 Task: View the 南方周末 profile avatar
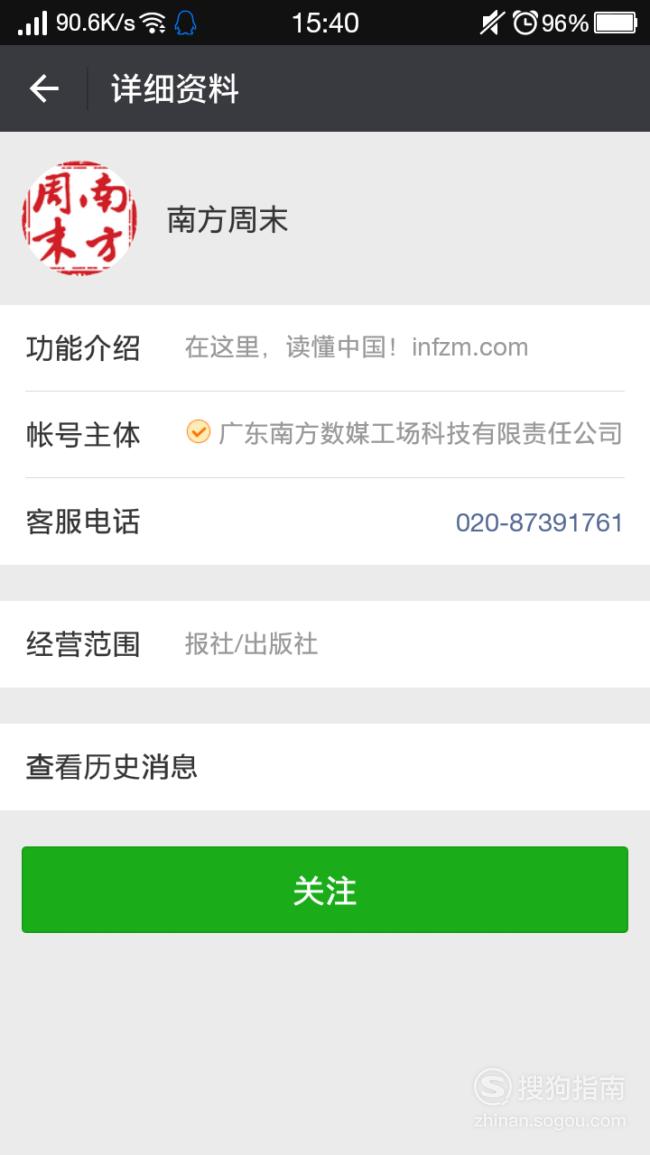[x=80, y=218]
